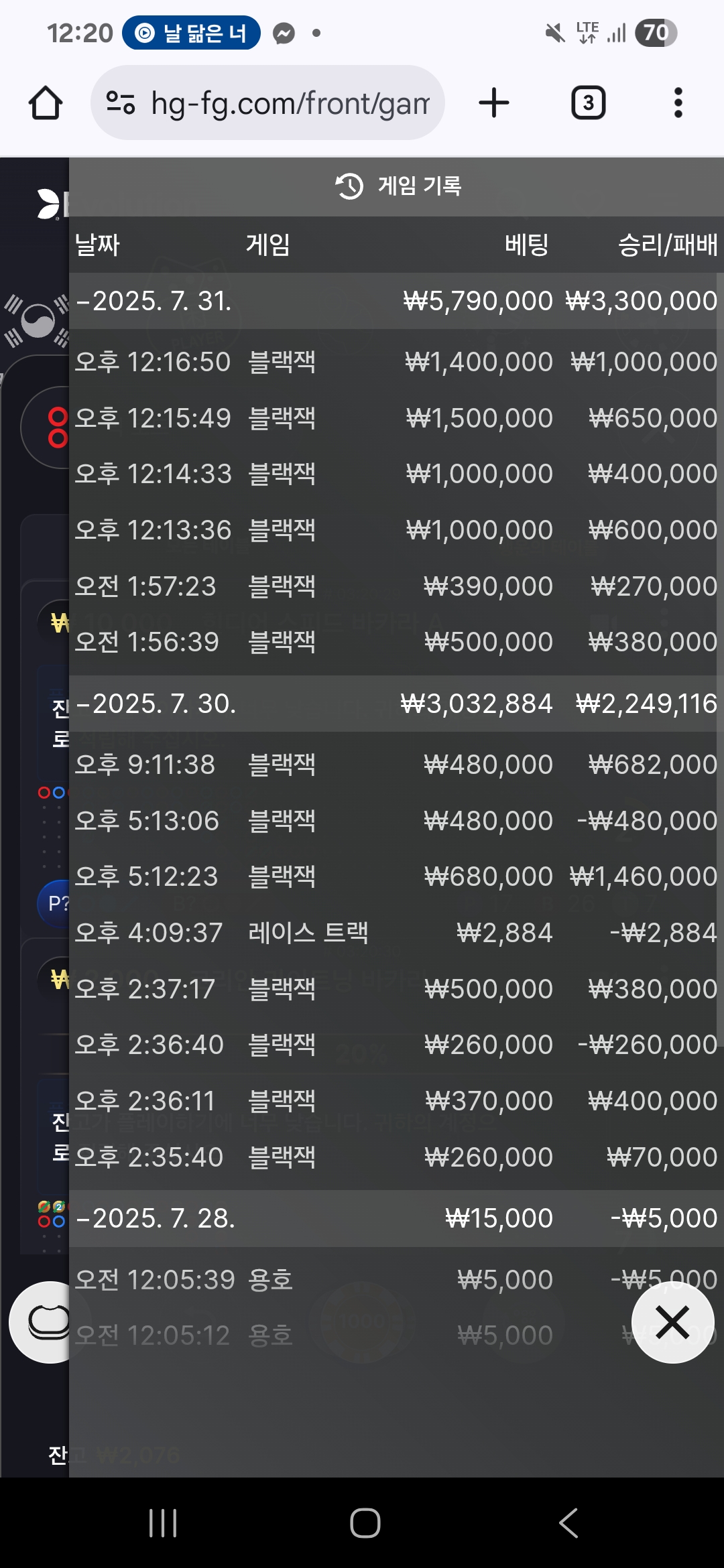The width and height of the screenshot is (724, 1568).
Task: Collapse the 2025. 7. 28. date group
Action: click(156, 1218)
